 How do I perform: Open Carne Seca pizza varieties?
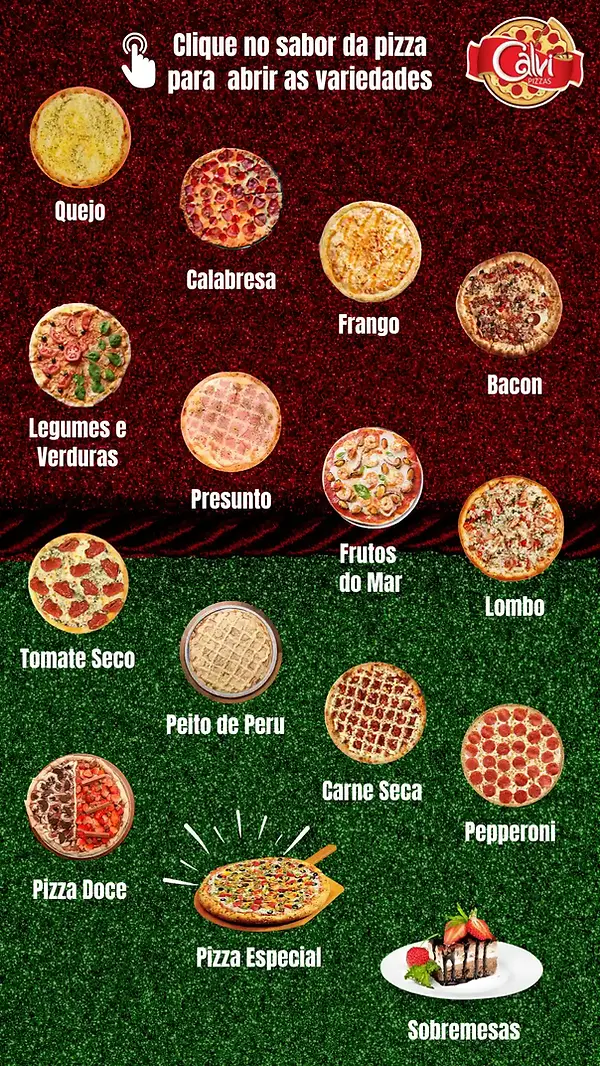[375, 713]
